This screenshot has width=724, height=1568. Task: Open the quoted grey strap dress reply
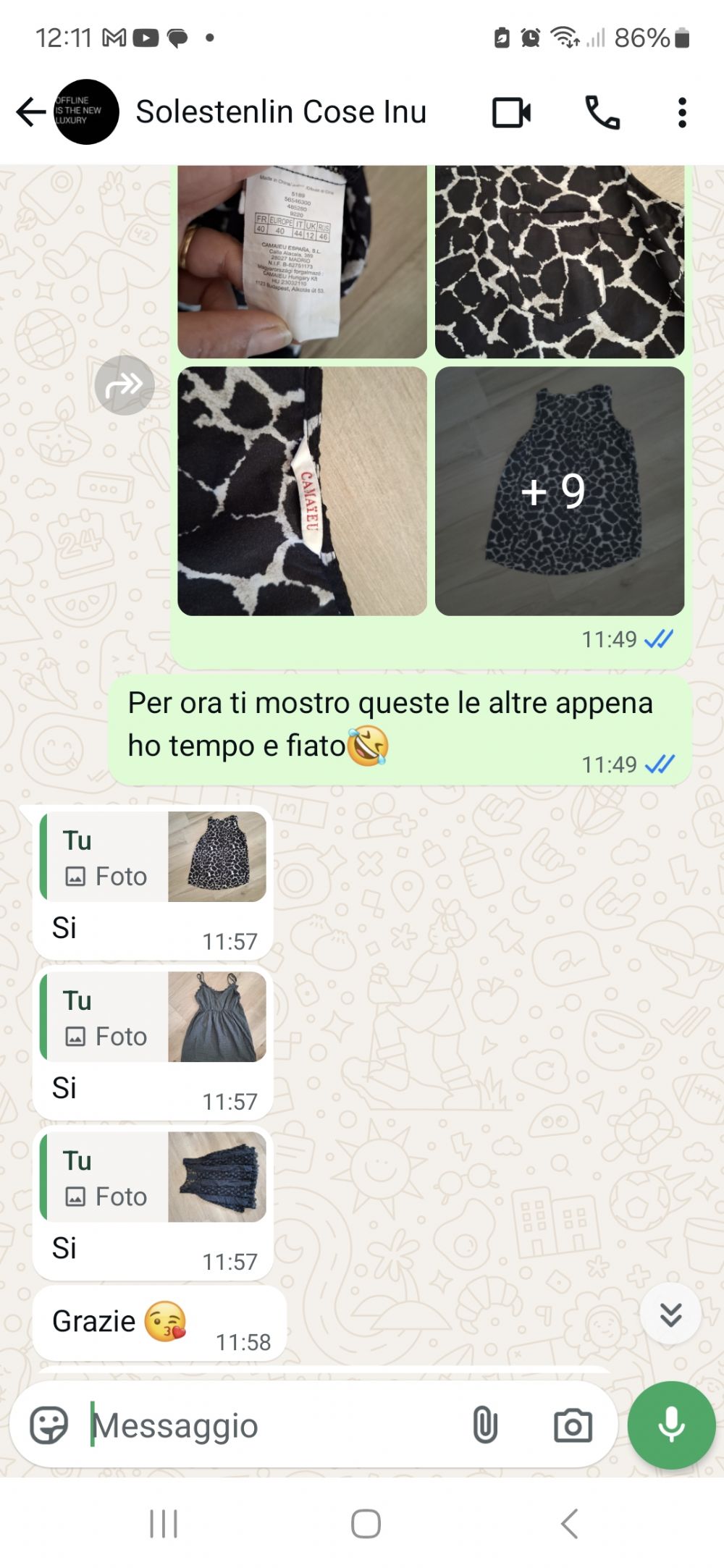(153, 1016)
